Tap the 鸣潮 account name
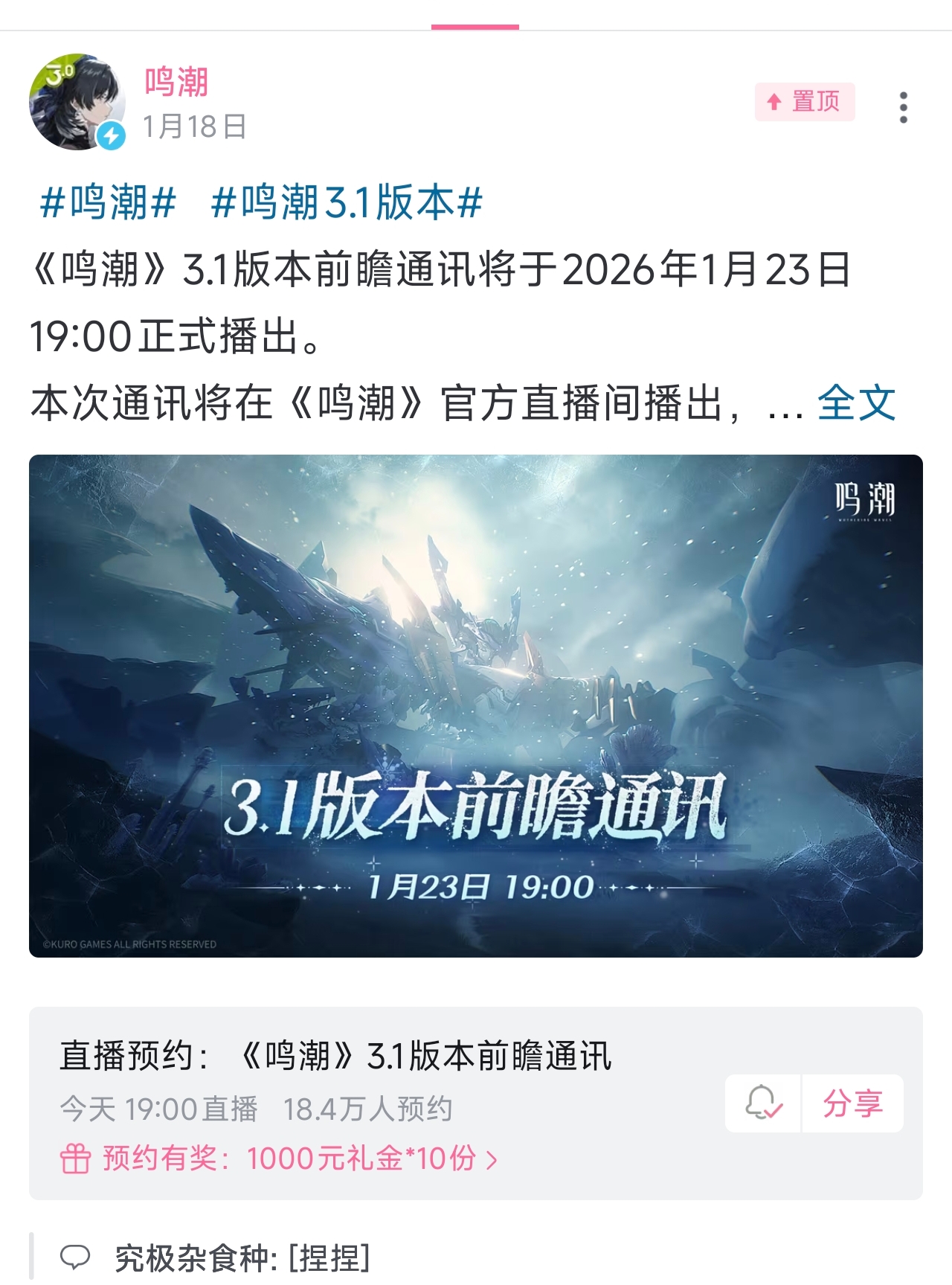The width and height of the screenshot is (952, 1285). [176, 82]
